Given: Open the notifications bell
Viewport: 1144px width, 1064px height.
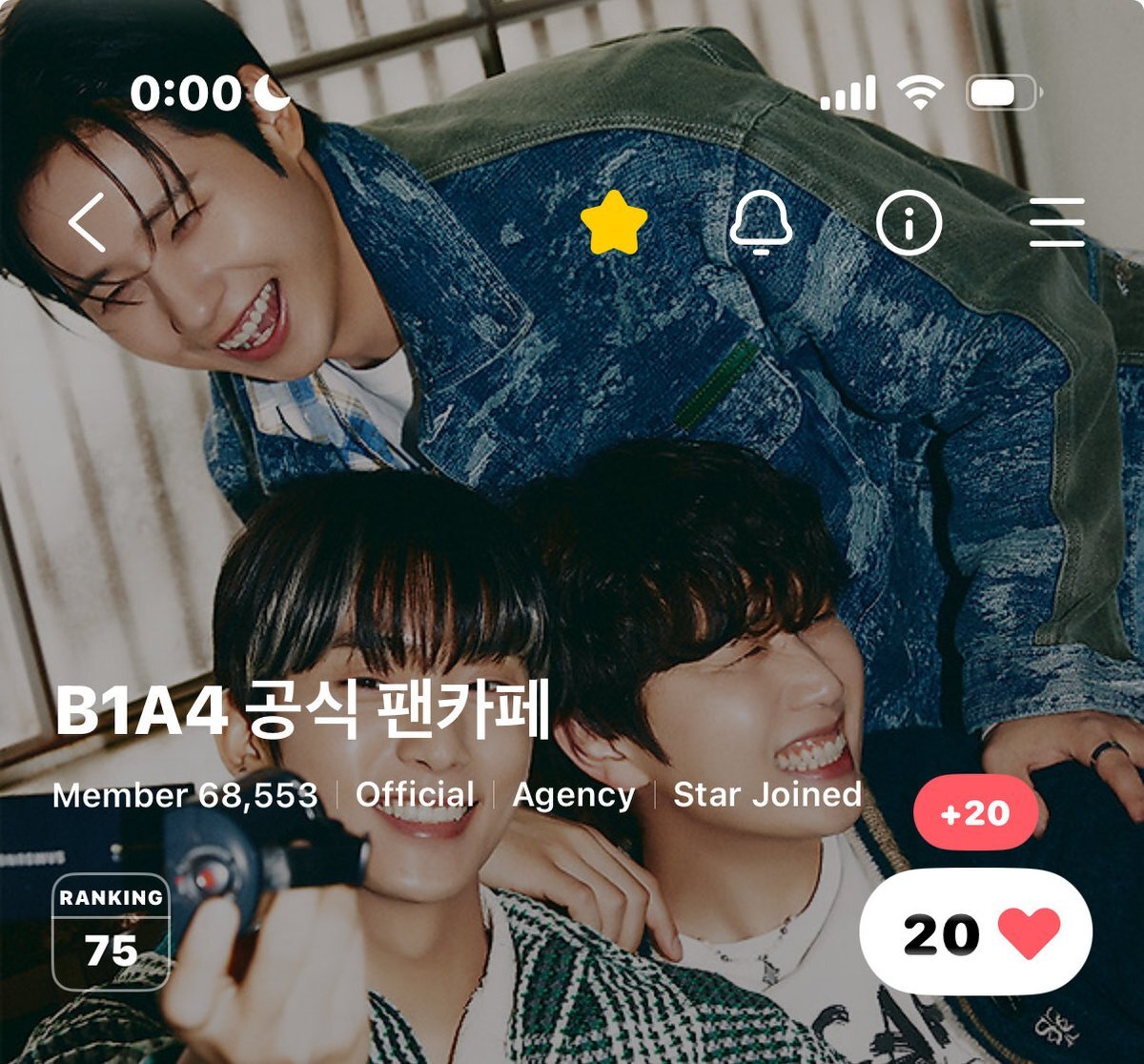Looking at the screenshot, I should pyautogui.click(x=761, y=223).
